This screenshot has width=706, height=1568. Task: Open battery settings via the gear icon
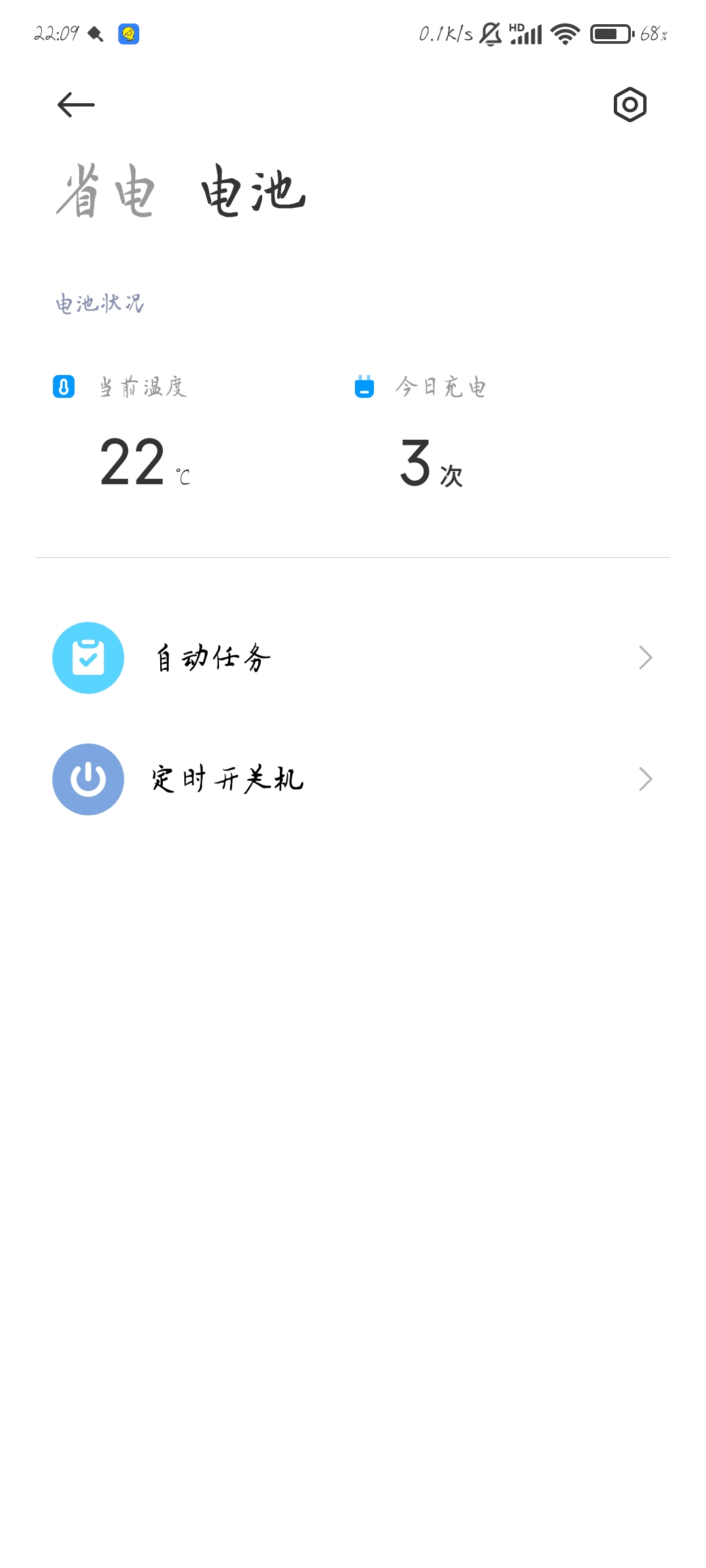(x=630, y=105)
